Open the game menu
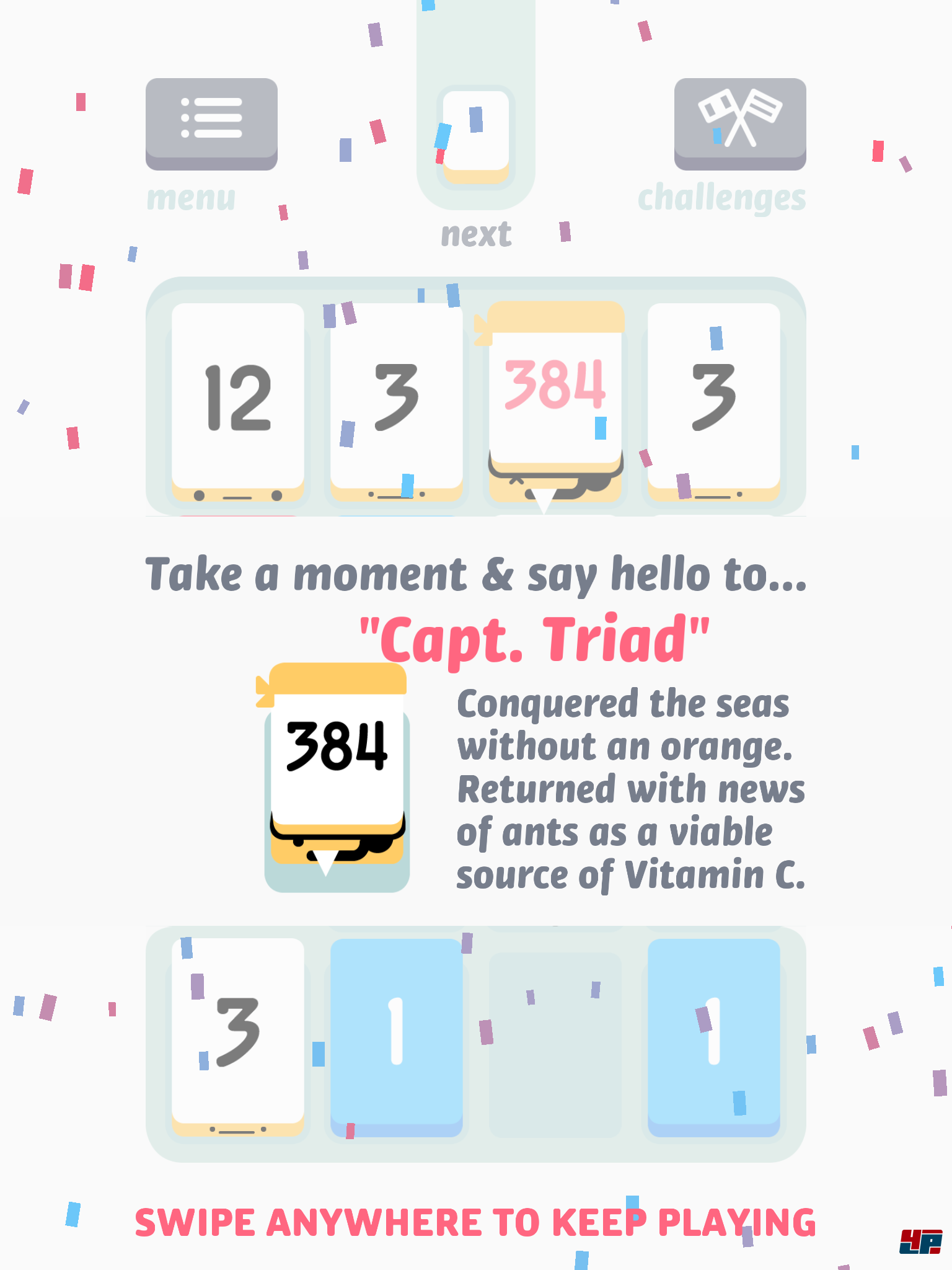 point(211,123)
